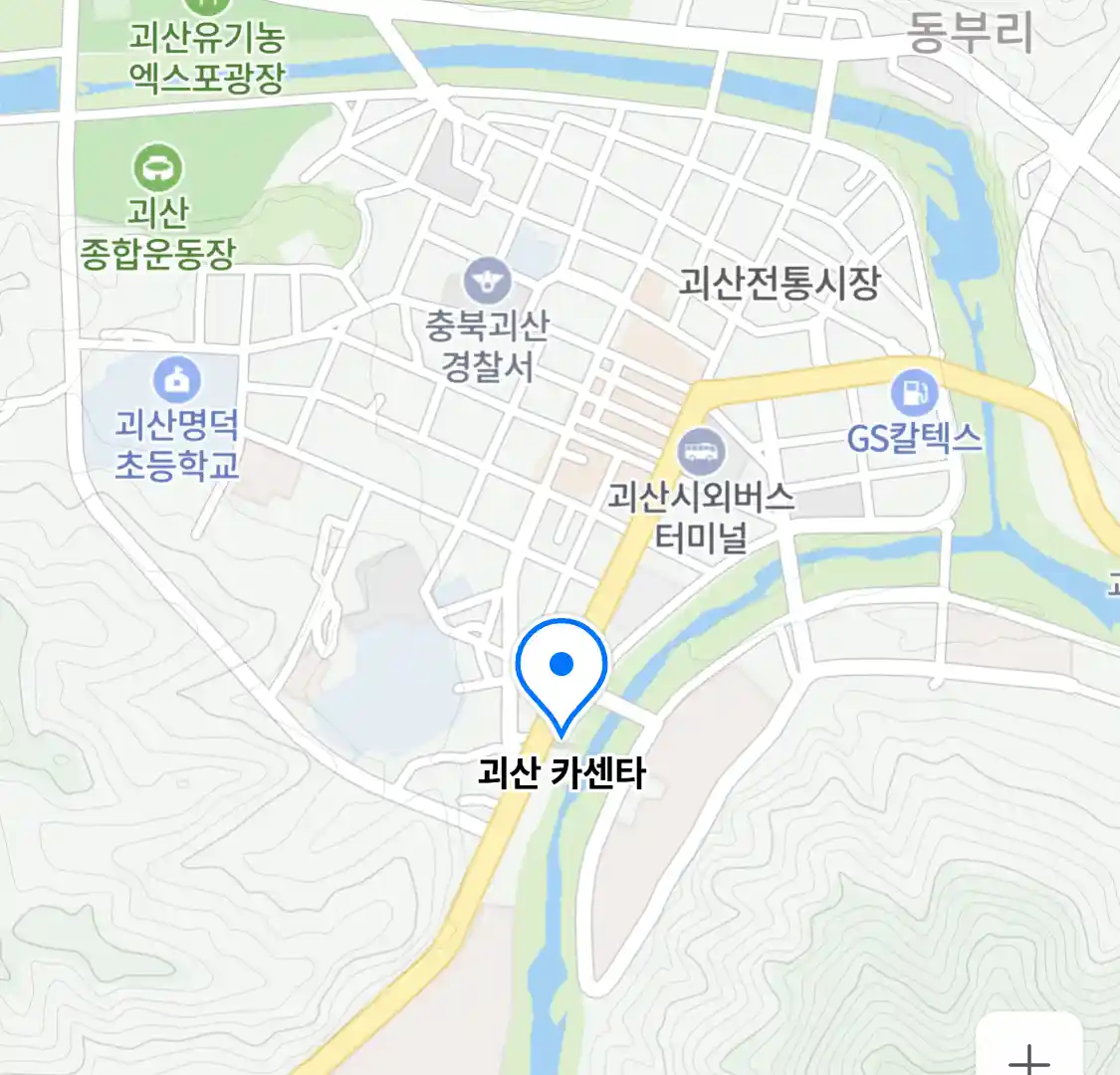This screenshot has height=1075, width=1120.
Task: Zoom in with the plus button
Action: point(1029,1057)
